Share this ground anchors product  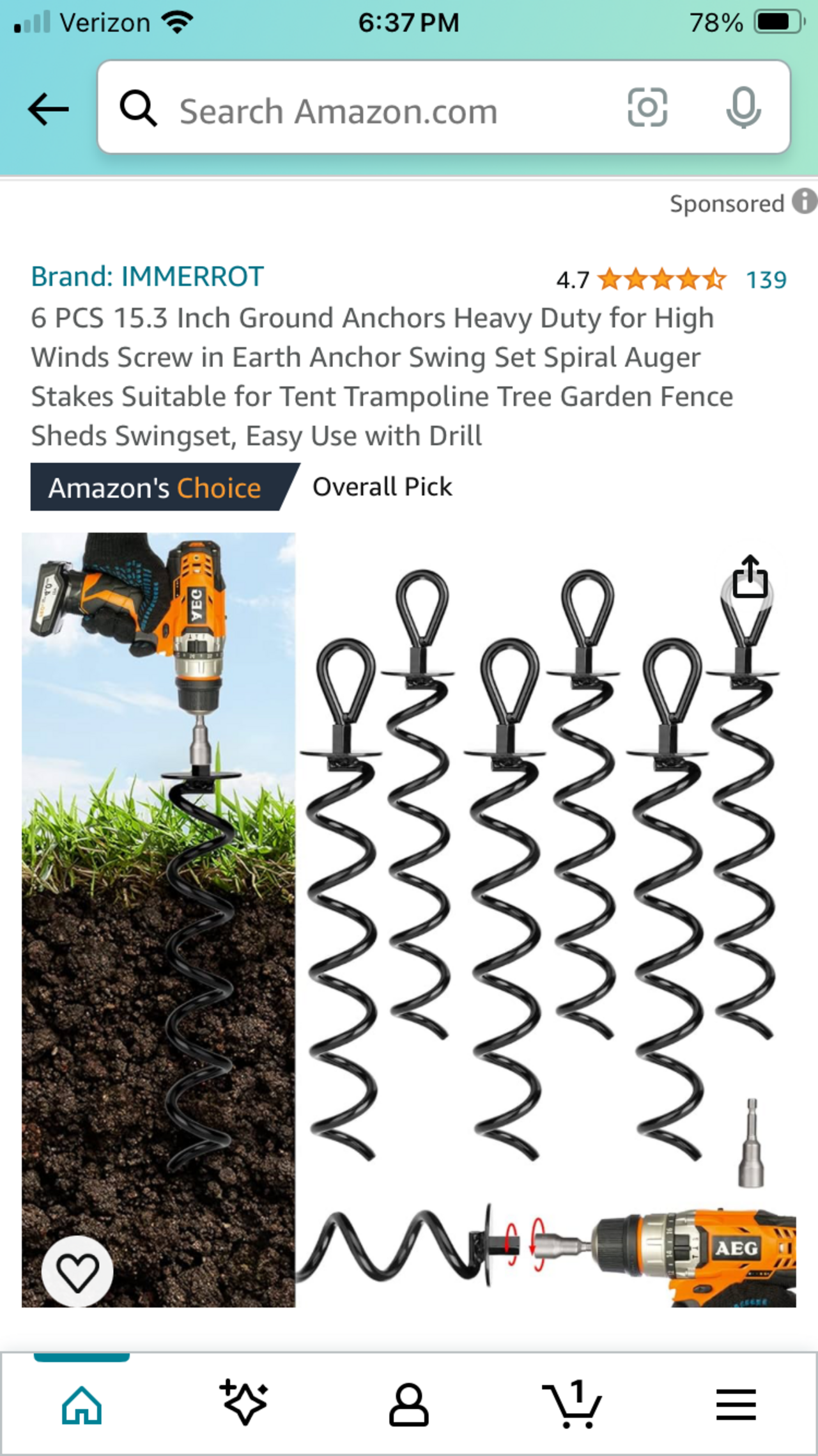[x=750, y=577]
